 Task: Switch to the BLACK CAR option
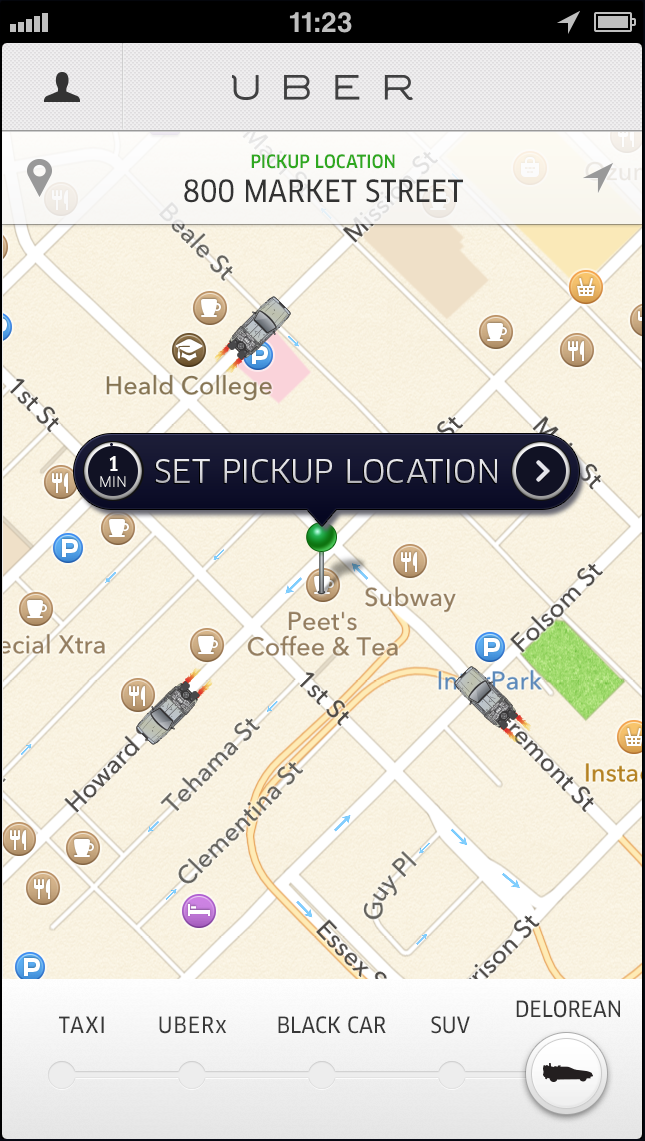coord(322,1075)
